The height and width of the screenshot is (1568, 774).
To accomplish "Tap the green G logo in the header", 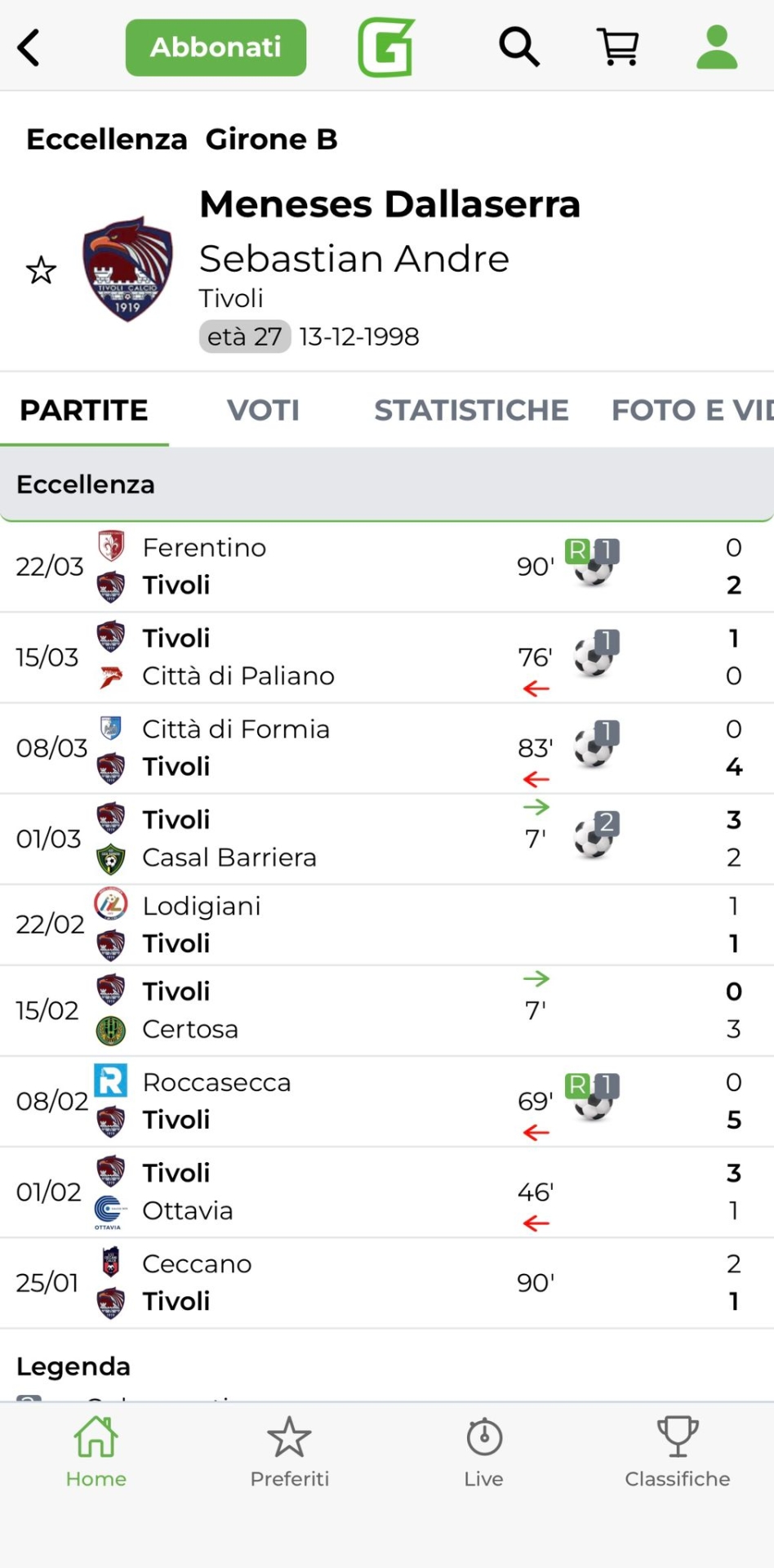I will (x=386, y=47).
